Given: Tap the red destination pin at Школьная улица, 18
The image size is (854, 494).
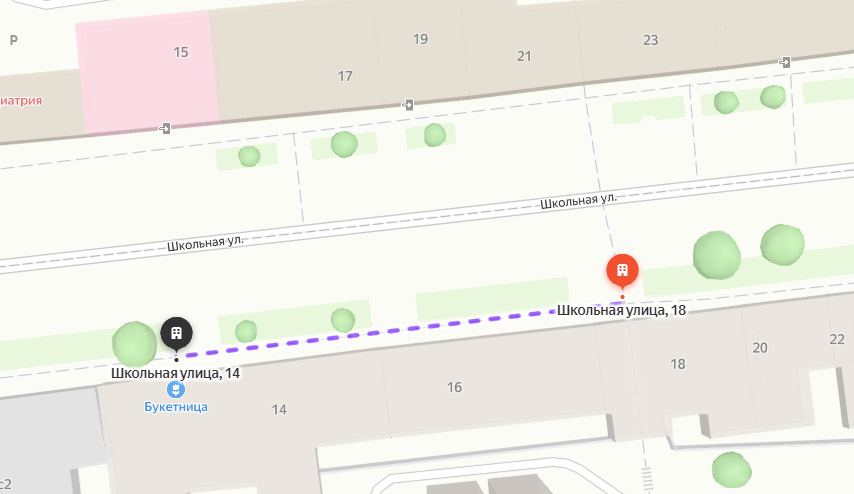Looking at the screenshot, I should 622,270.
